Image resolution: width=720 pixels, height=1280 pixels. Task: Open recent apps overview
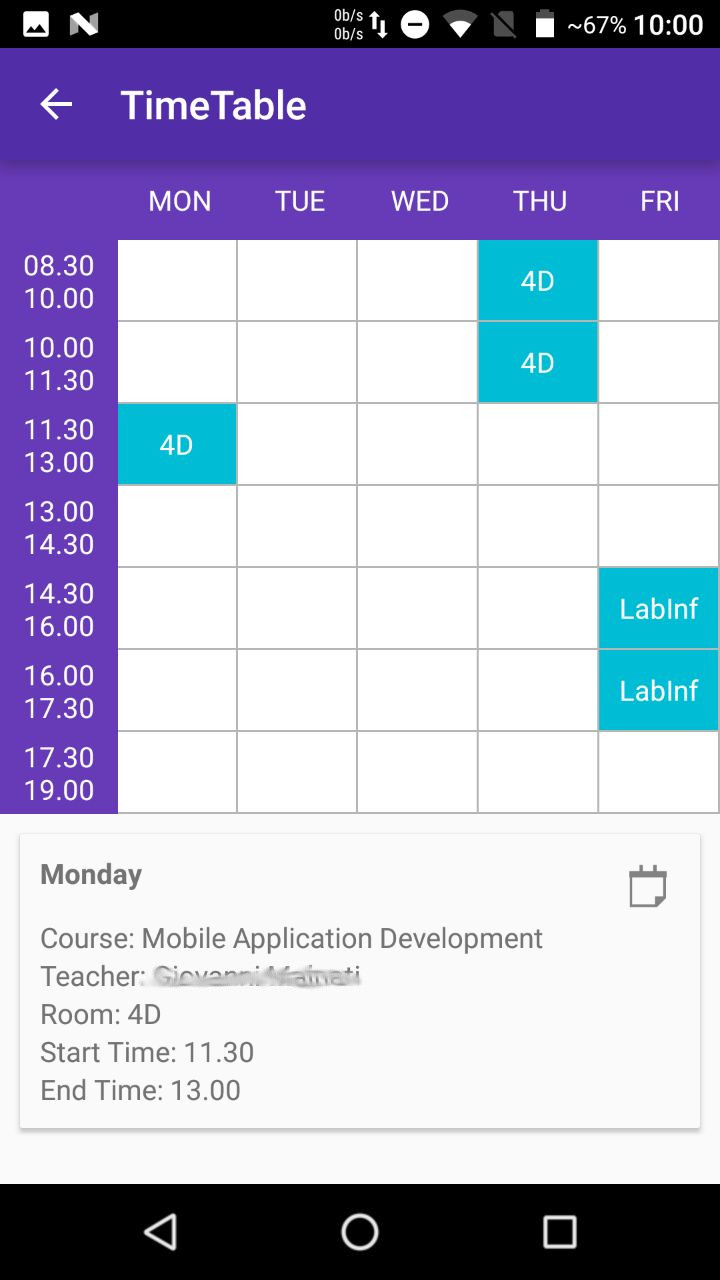coord(560,1232)
